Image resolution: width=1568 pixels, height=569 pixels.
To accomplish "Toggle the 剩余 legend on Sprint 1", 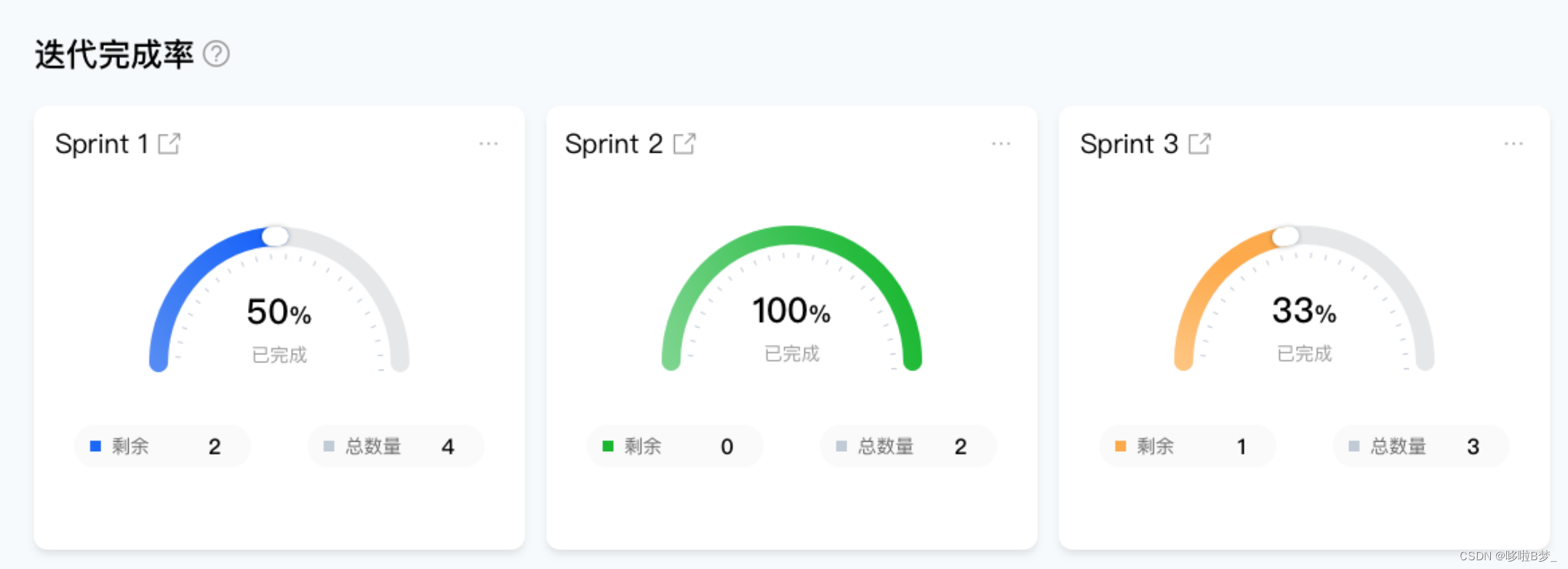I will point(162,446).
